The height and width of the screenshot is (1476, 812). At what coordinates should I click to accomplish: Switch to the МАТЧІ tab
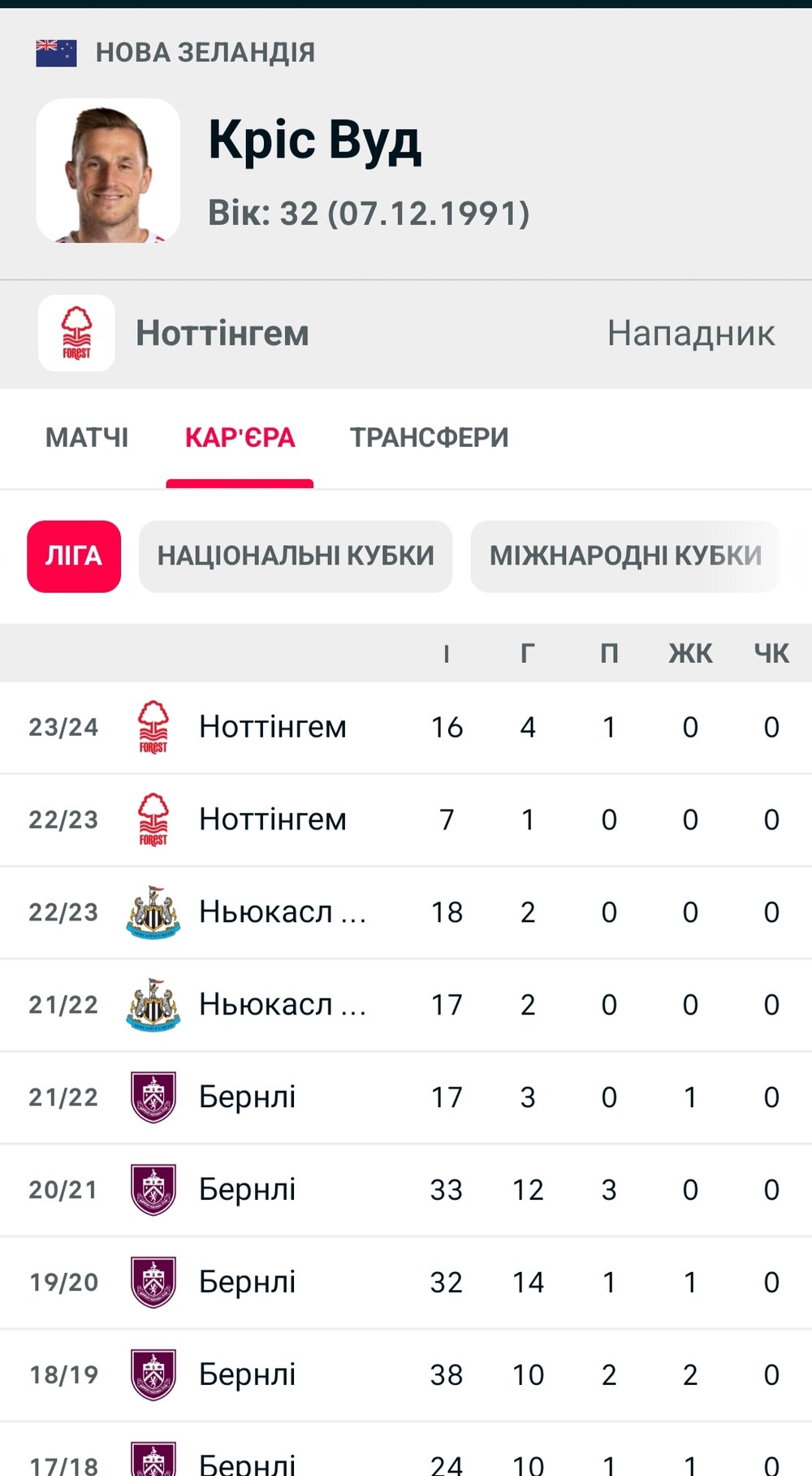87,438
